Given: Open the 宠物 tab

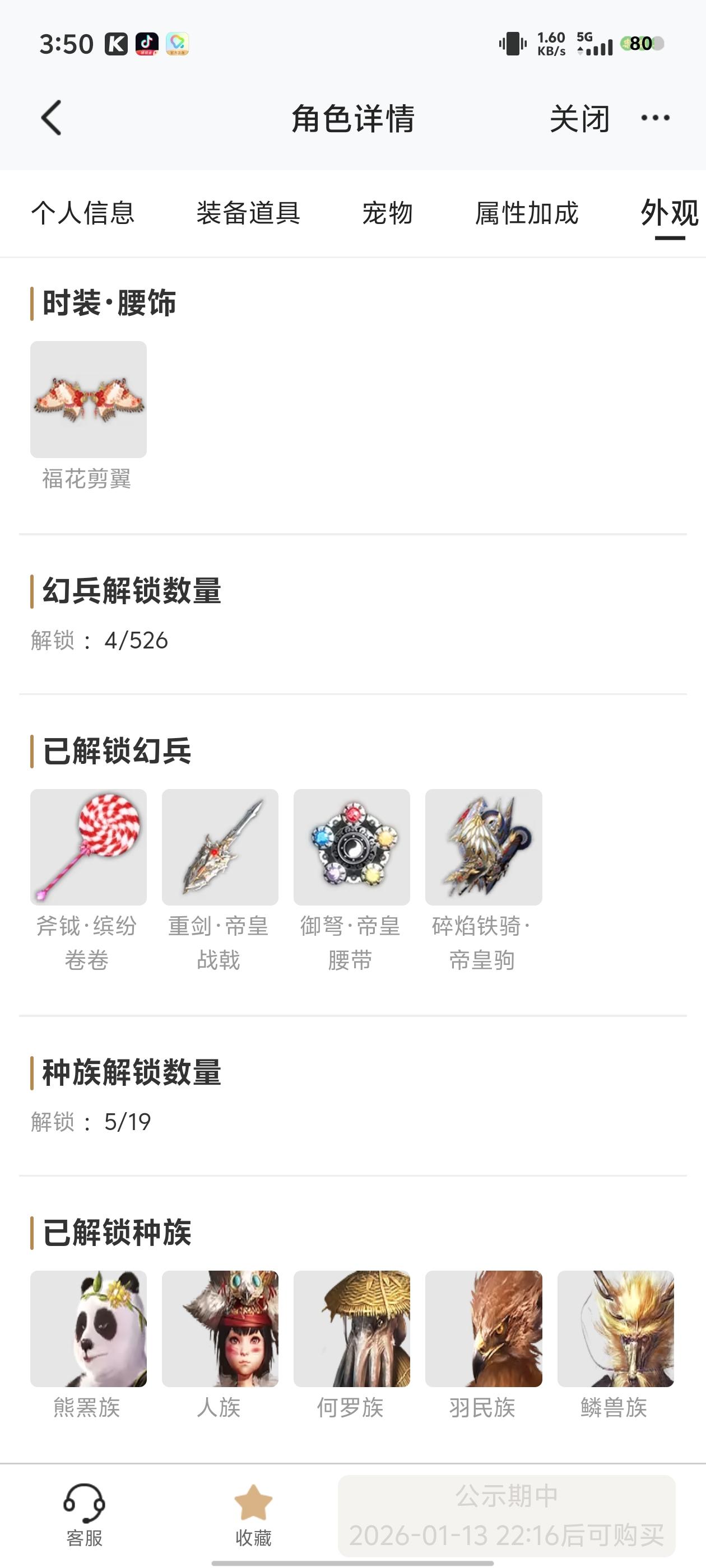Looking at the screenshot, I should tap(387, 213).
